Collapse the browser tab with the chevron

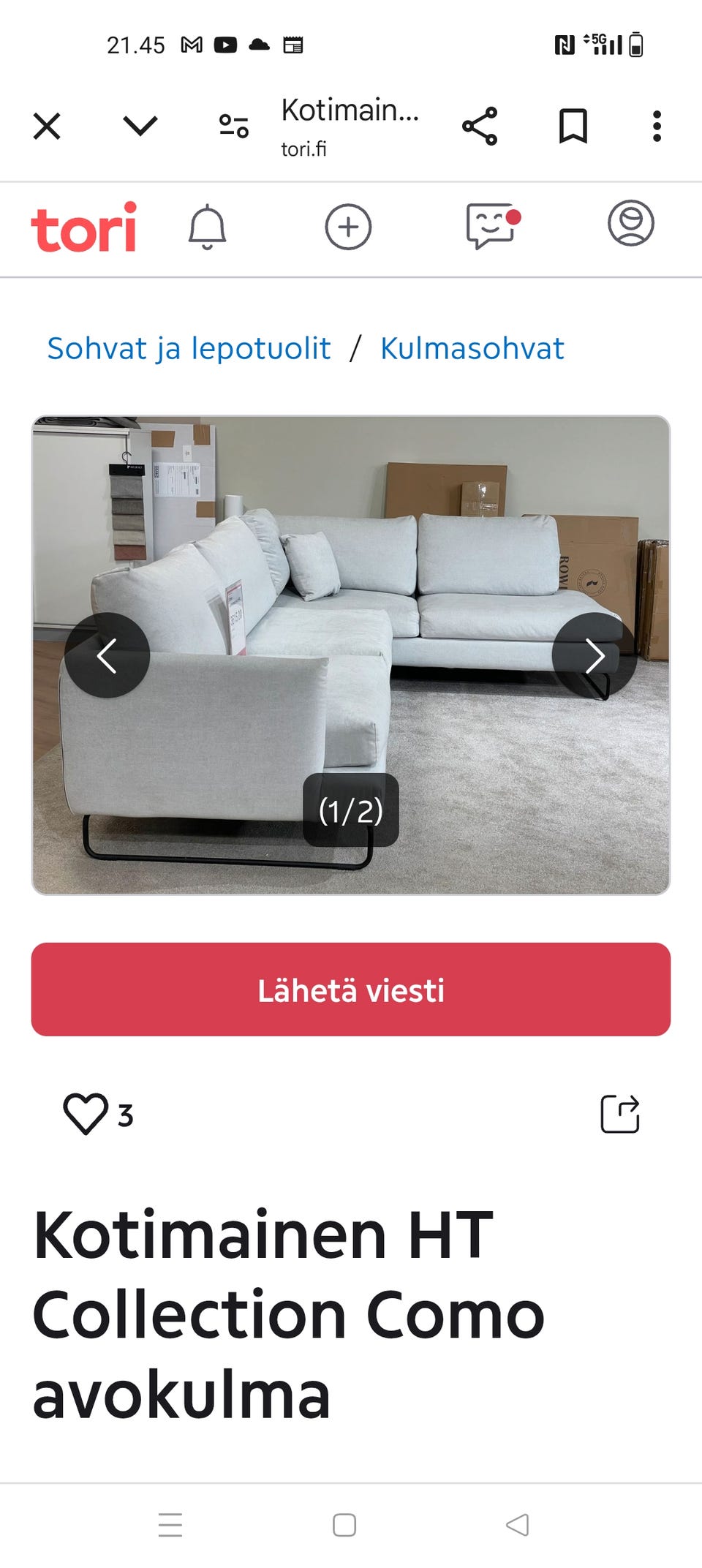click(x=138, y=124)
